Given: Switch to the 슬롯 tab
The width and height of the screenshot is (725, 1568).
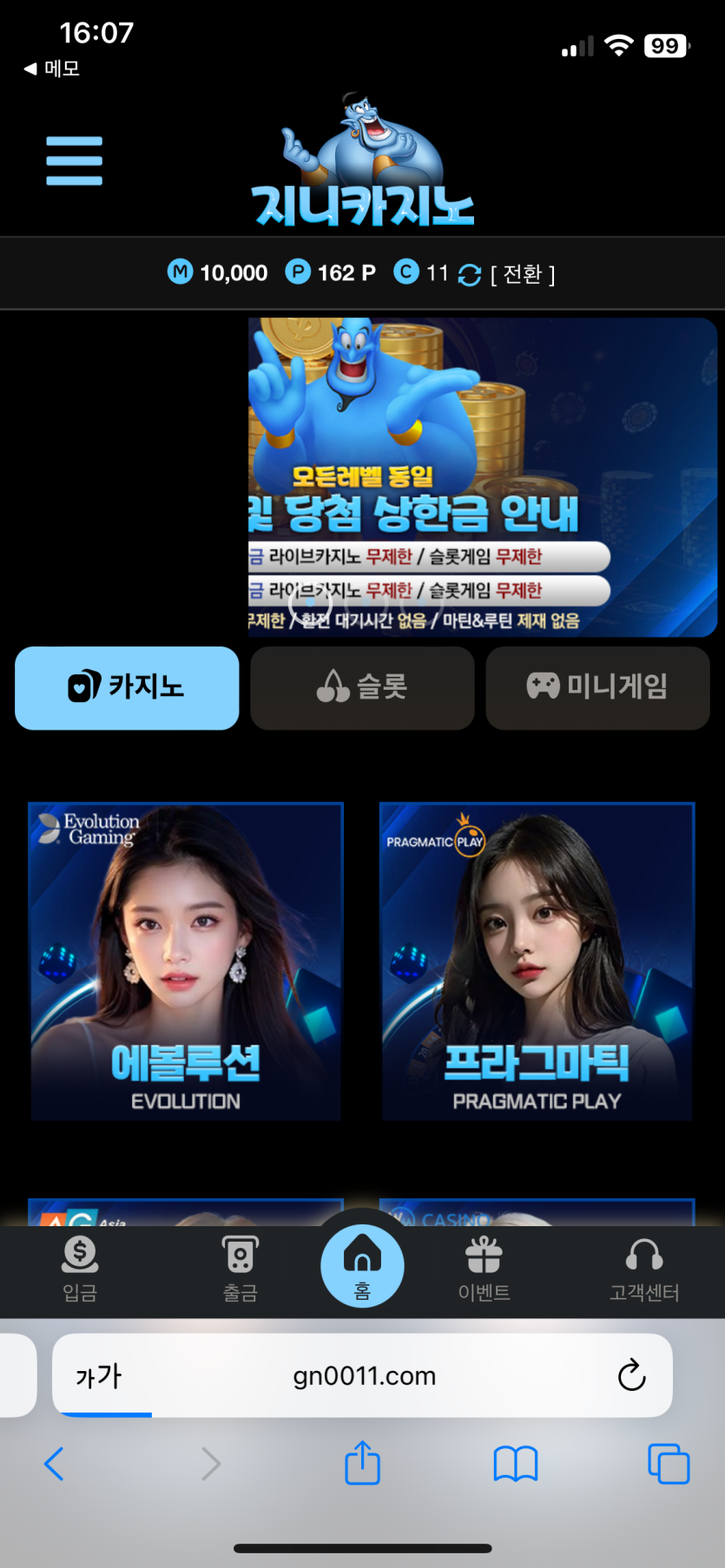Looking at the screenshot, I should click(362, 687).
